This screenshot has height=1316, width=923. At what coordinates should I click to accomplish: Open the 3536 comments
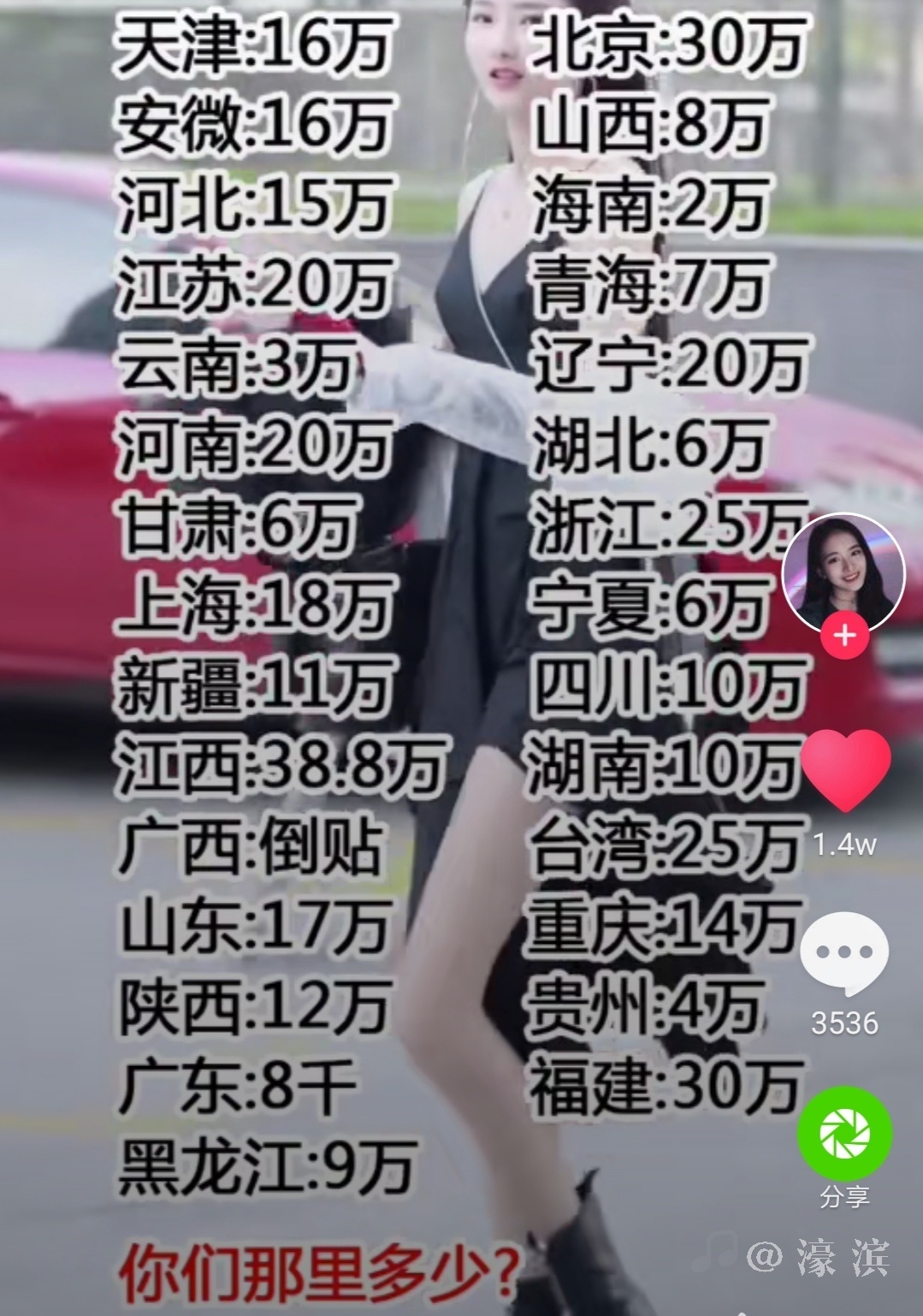click(844, 953)
